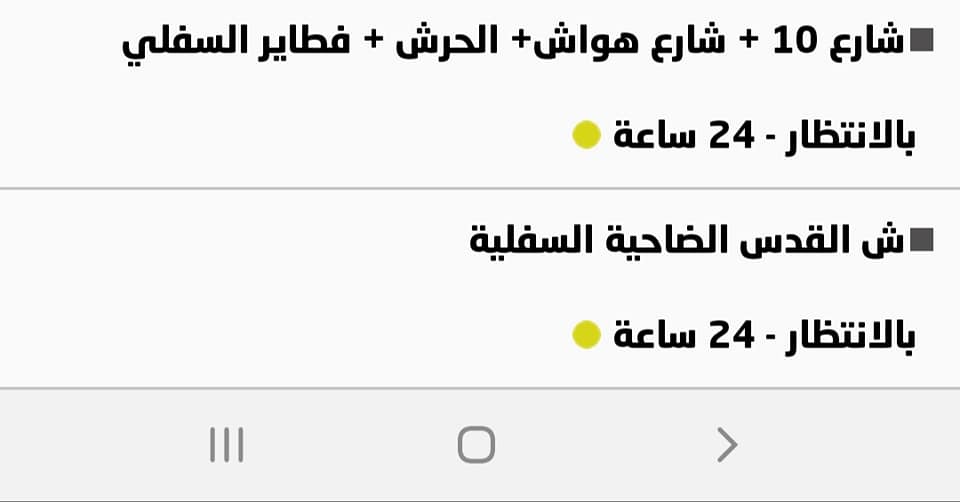
Task: Return to the home screen
Action: click(476, 444)
